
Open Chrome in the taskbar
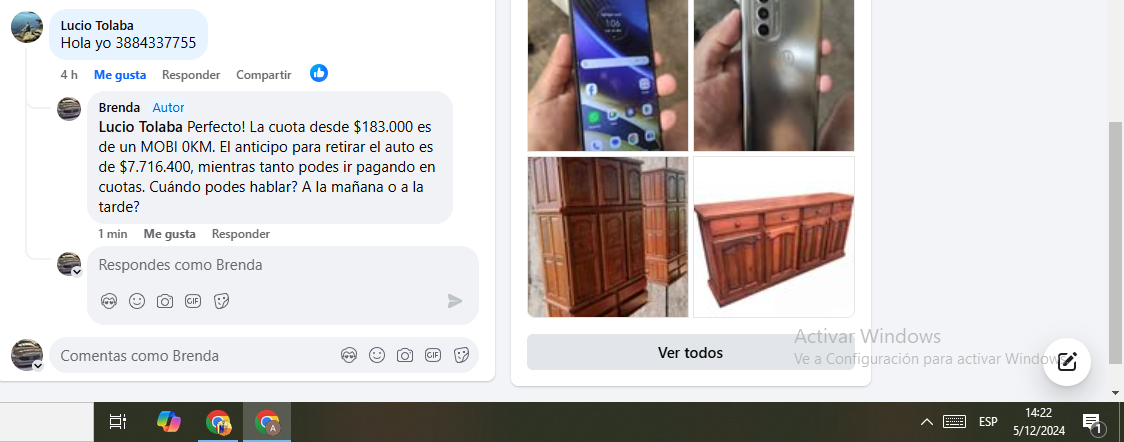click(218, 422)
